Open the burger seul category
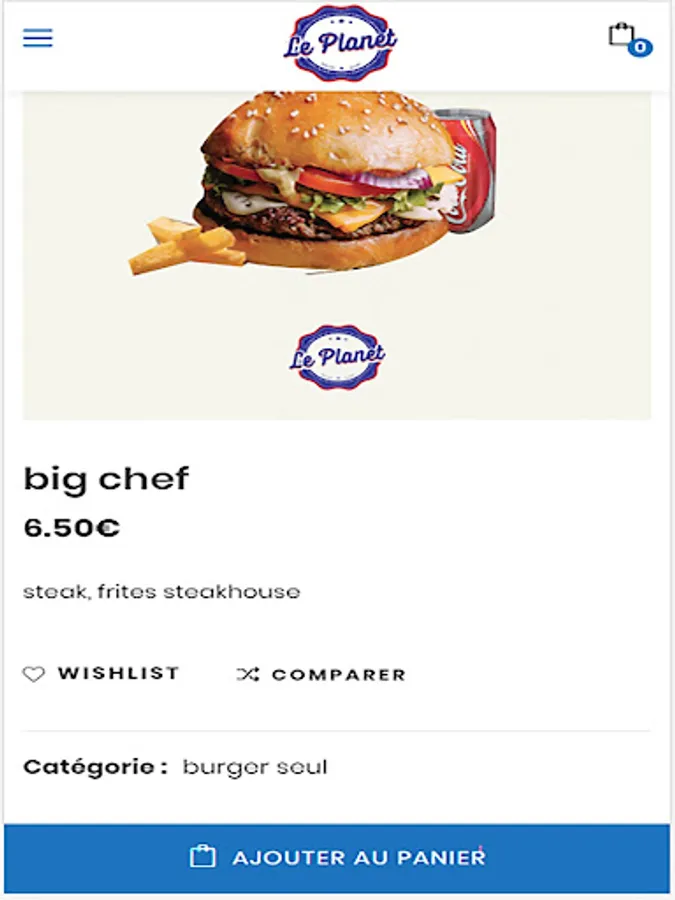Image resolution: width=675 pixels, height=900 pixels. (255, 768)
